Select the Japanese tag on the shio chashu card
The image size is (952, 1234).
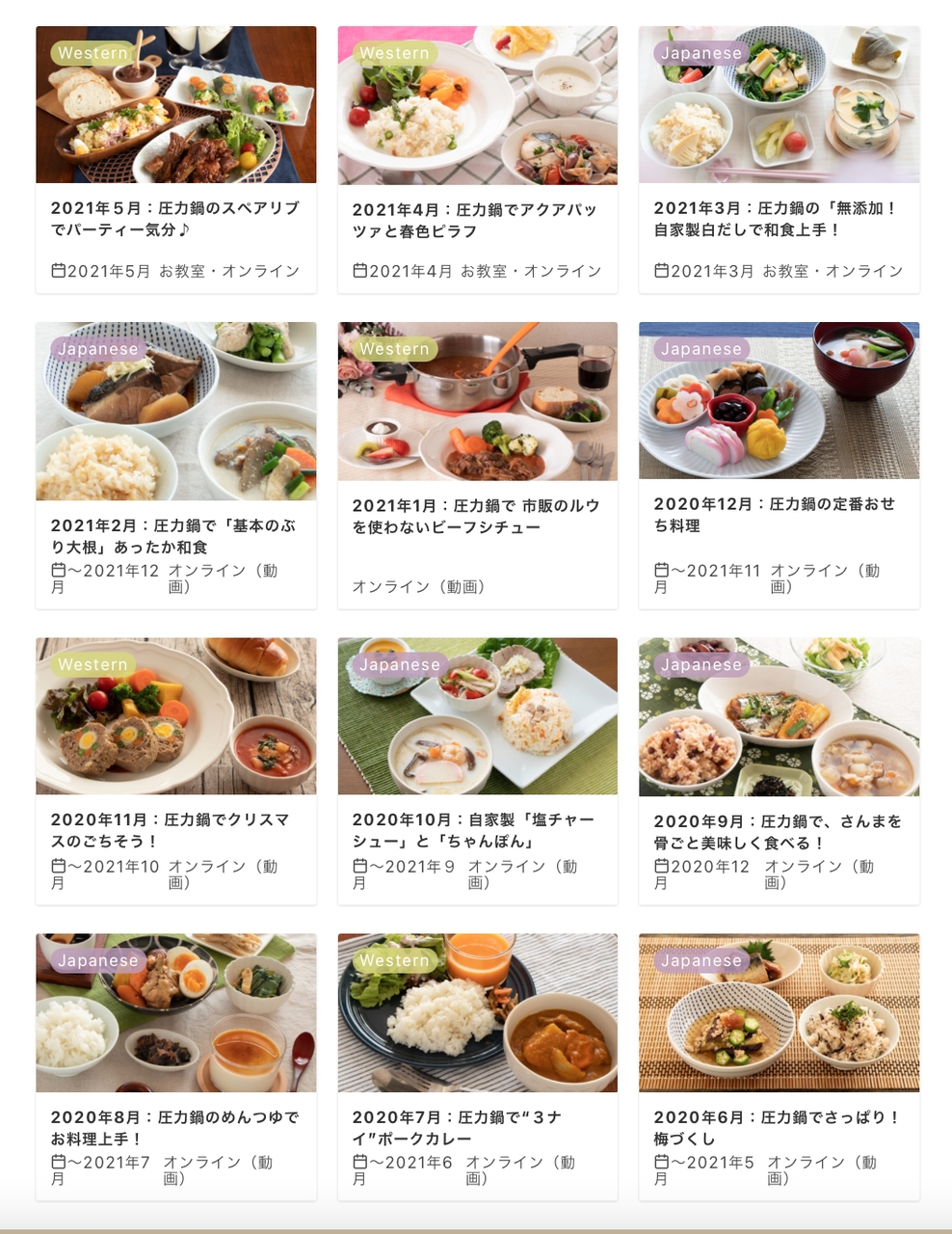(x=400, y=664)
